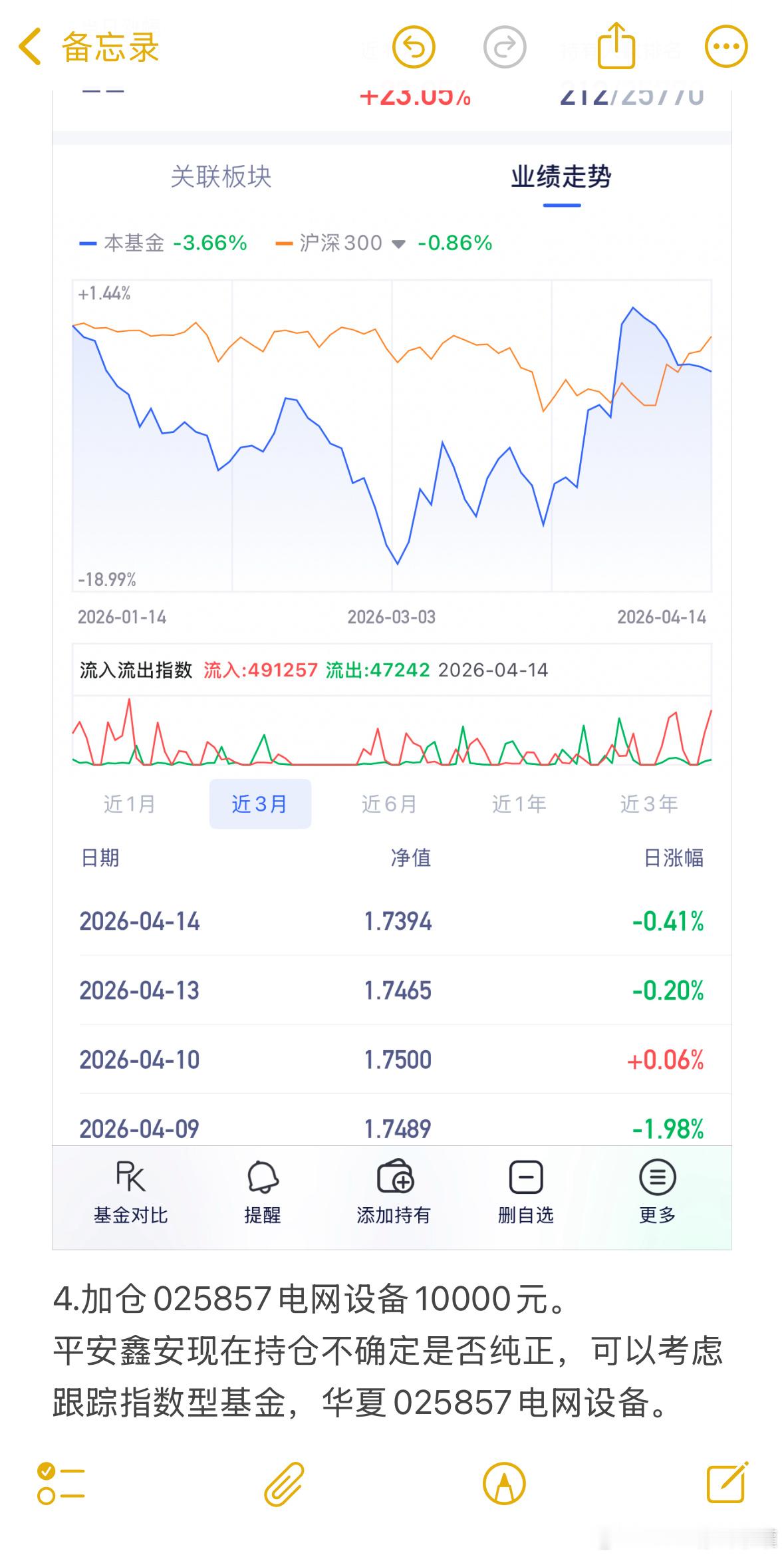Tap the redo icon next to undo

pos(503,47)
